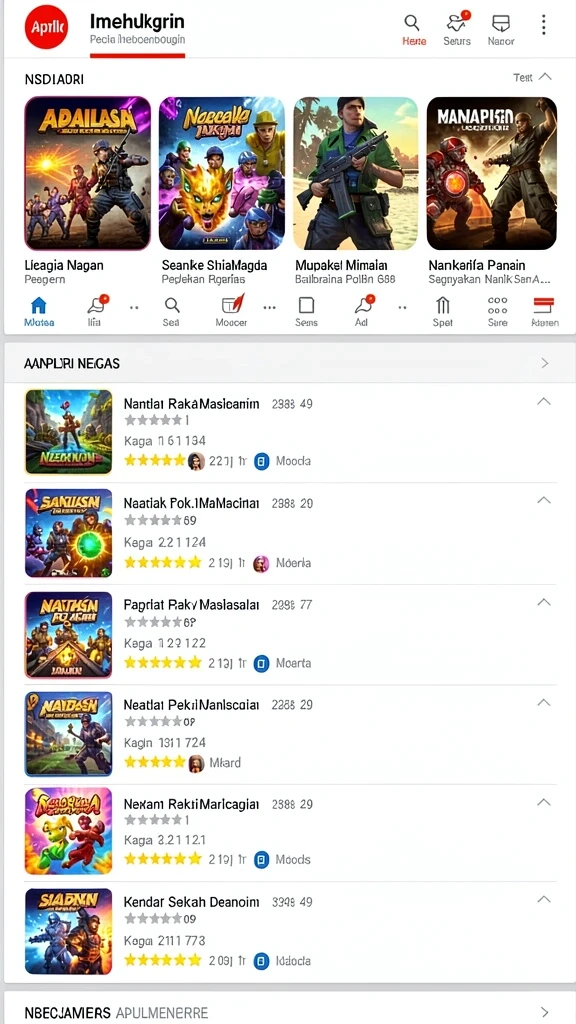Open the Seanke ShiaMagda game card
576x1024 pixels.
[222, 190]
